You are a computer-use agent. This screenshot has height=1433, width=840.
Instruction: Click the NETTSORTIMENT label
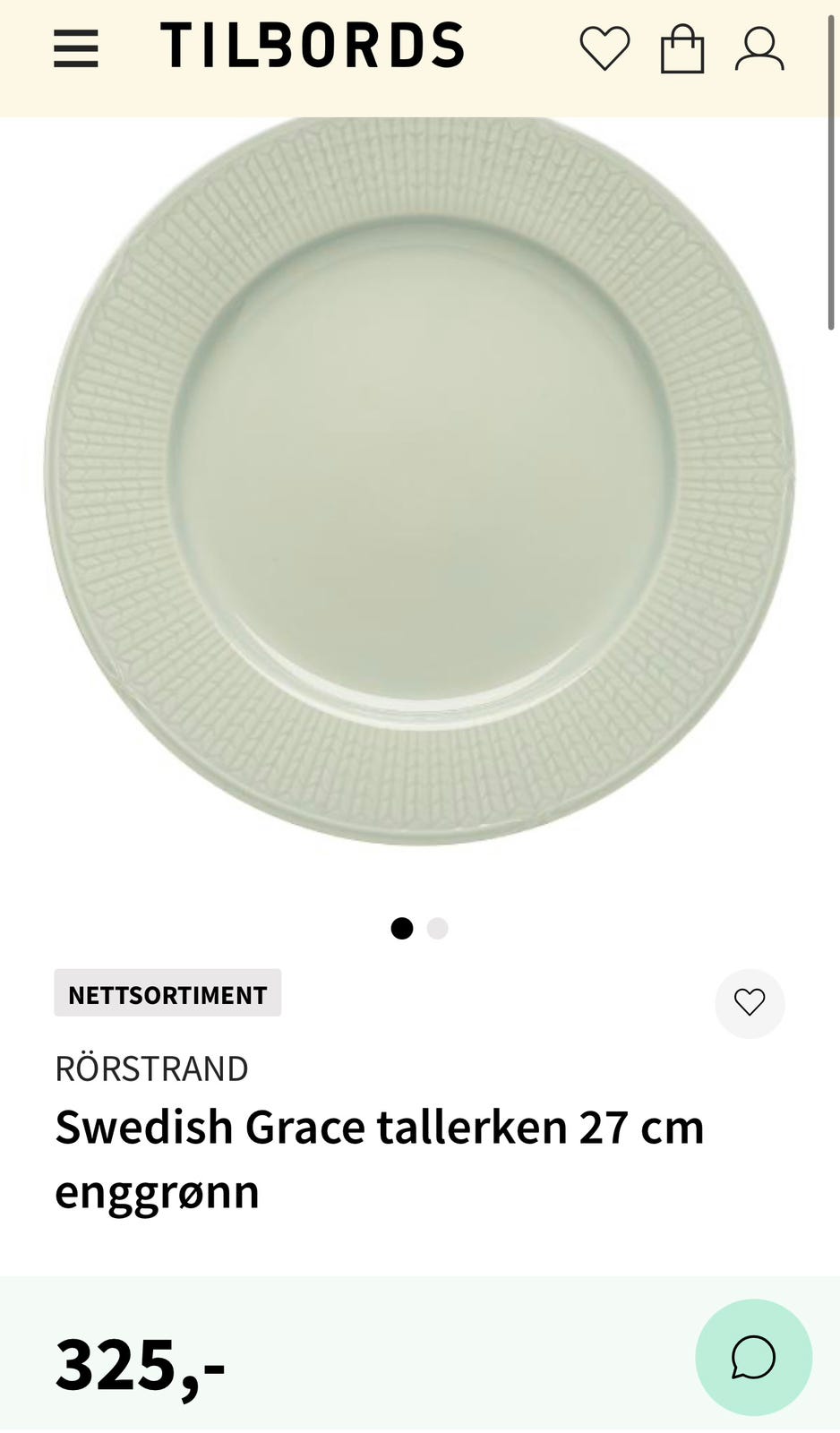(167, 992)
